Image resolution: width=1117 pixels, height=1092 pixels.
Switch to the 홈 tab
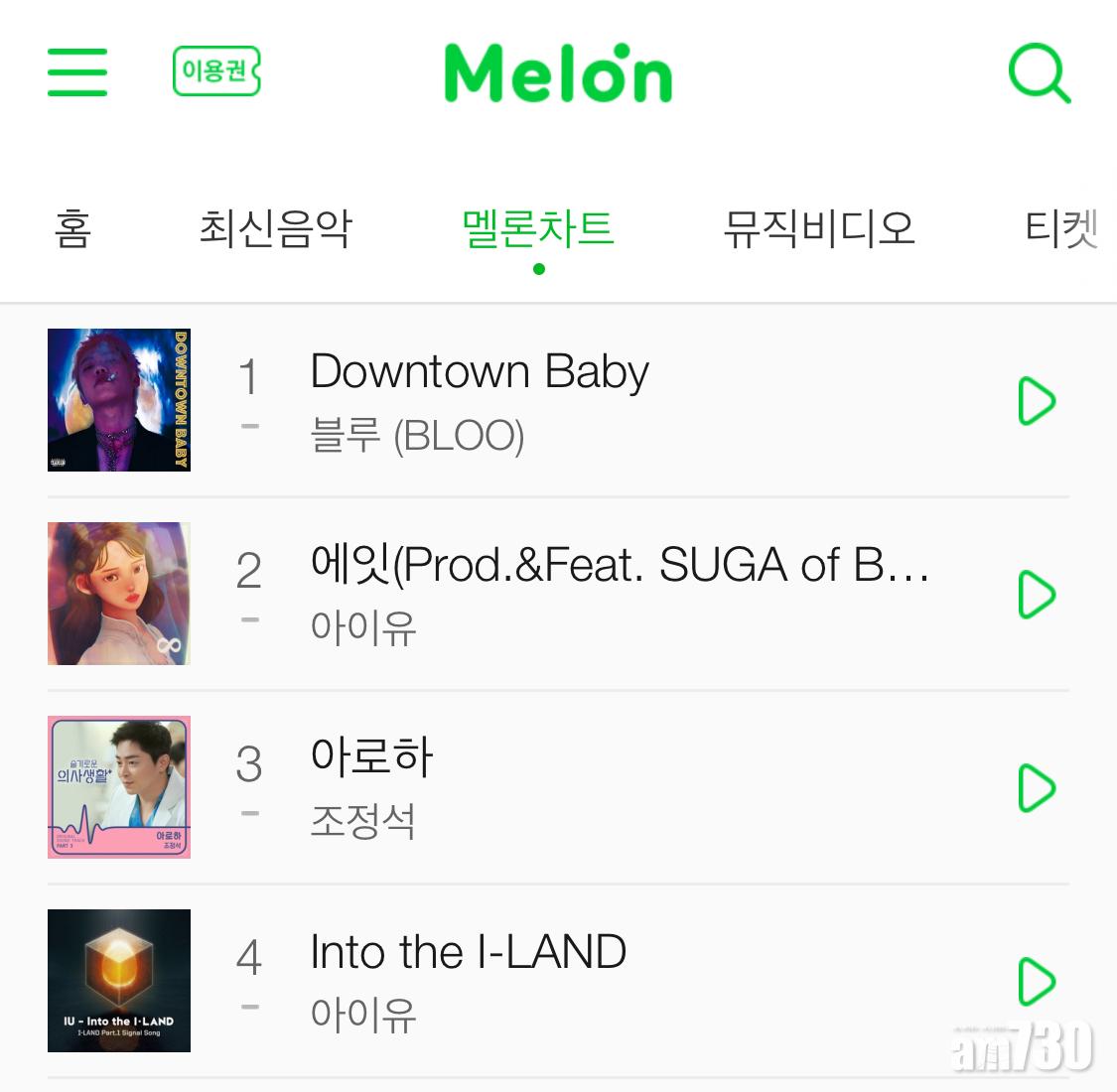pos(72,228)
